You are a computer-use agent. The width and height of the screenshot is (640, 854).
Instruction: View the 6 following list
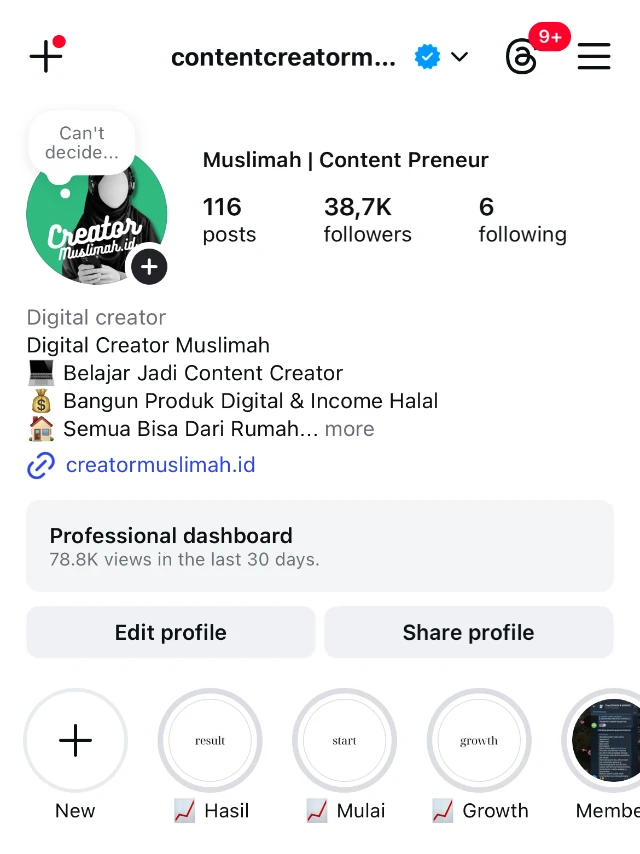tap(522, 220)
